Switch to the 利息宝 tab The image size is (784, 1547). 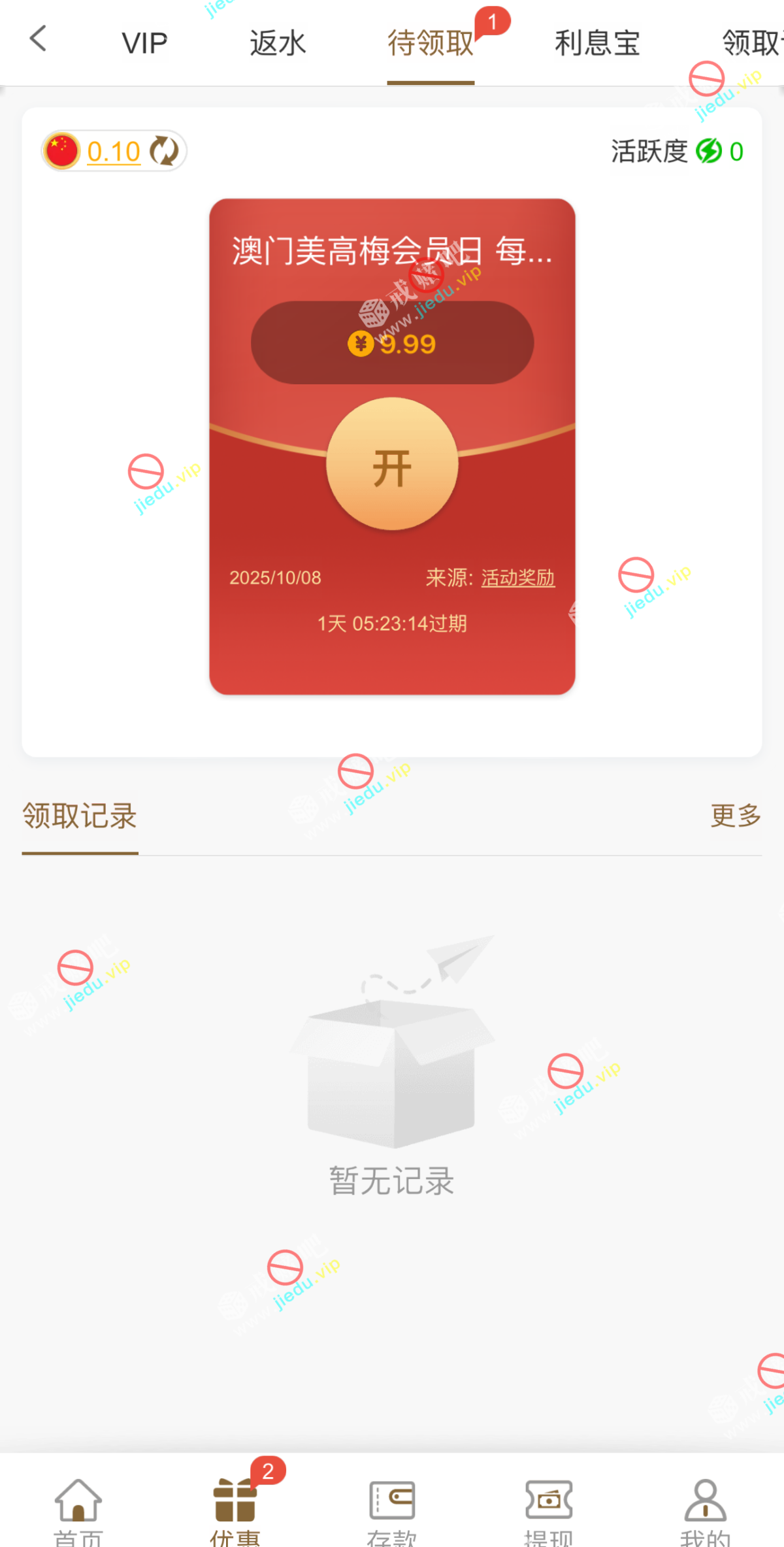(597, 43)
